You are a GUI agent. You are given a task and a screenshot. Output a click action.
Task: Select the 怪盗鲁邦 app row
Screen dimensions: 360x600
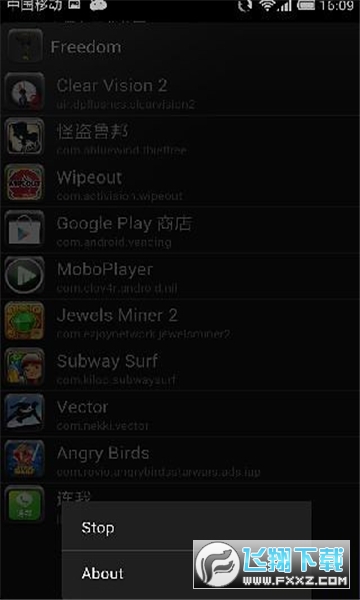pyautogui.click(x=180, y=138)
